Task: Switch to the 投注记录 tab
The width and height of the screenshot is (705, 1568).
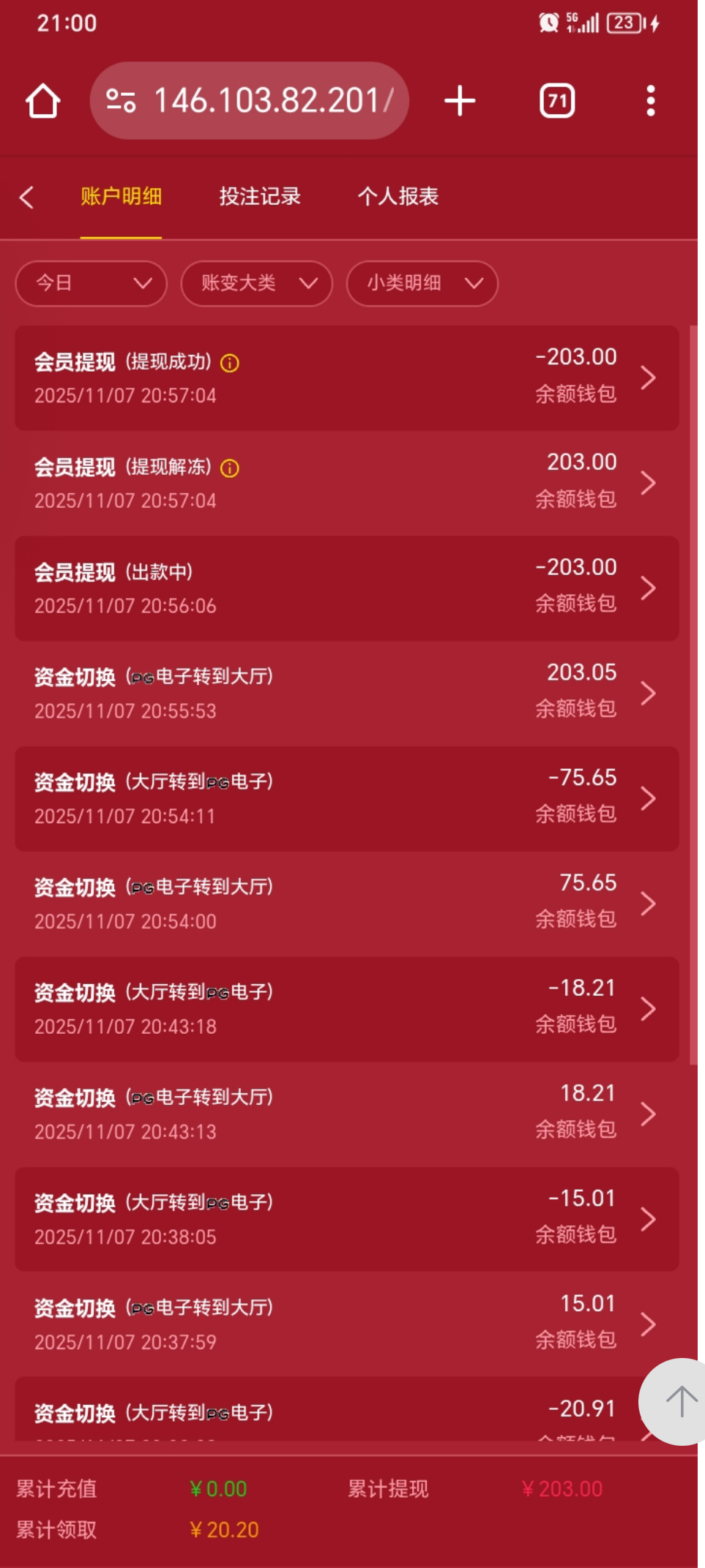Action: coord(260,197)
